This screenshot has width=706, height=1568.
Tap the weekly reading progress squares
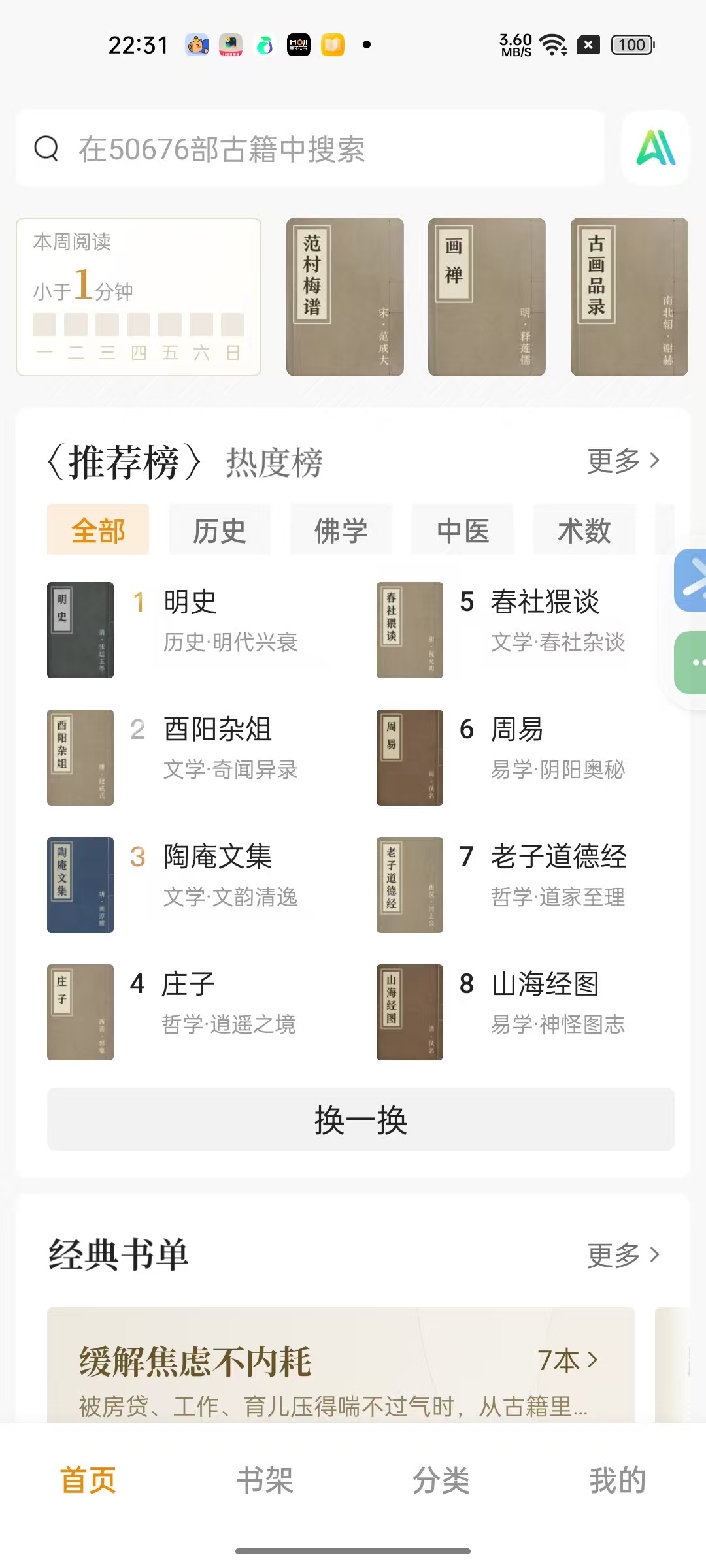pos(139,322)
